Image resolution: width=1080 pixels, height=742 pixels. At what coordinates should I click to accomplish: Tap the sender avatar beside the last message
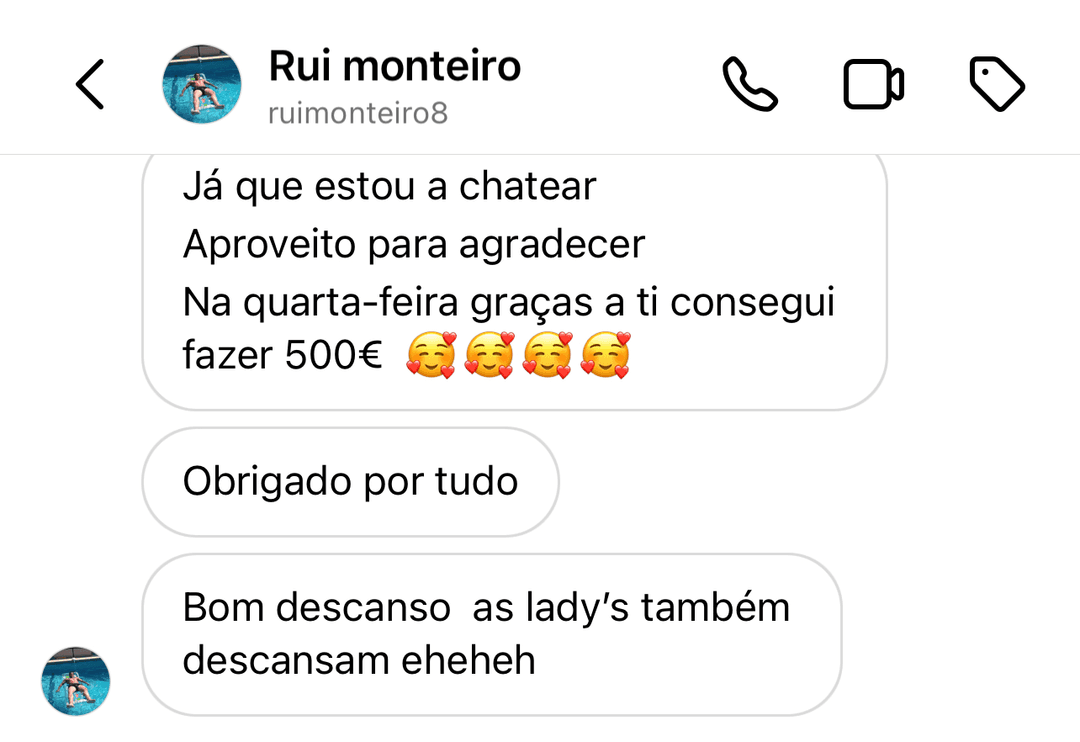[x=76, y=681]
